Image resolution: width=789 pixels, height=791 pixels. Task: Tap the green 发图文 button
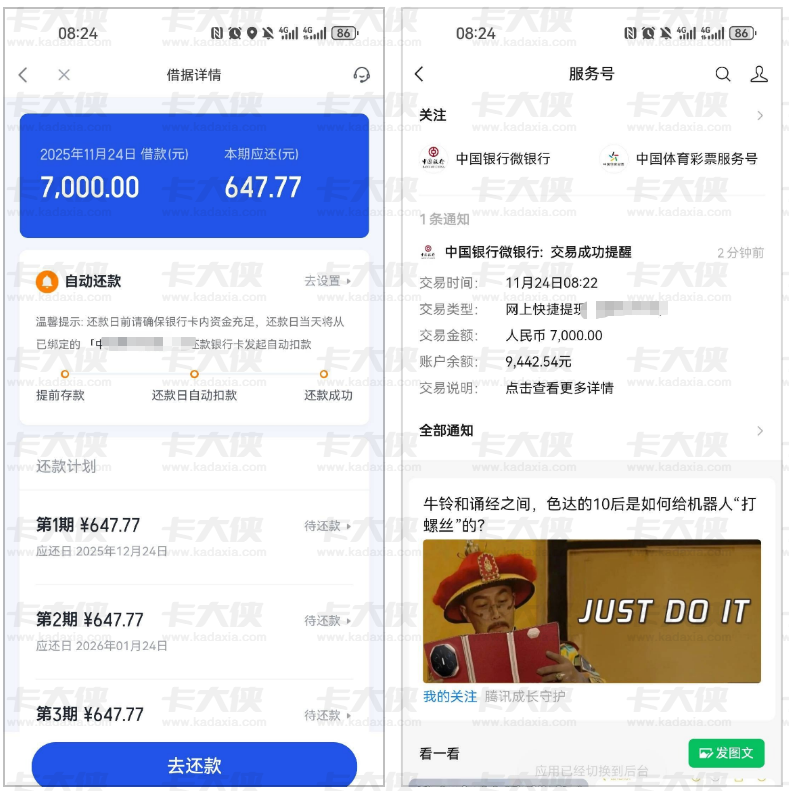(x=726, y=753)
